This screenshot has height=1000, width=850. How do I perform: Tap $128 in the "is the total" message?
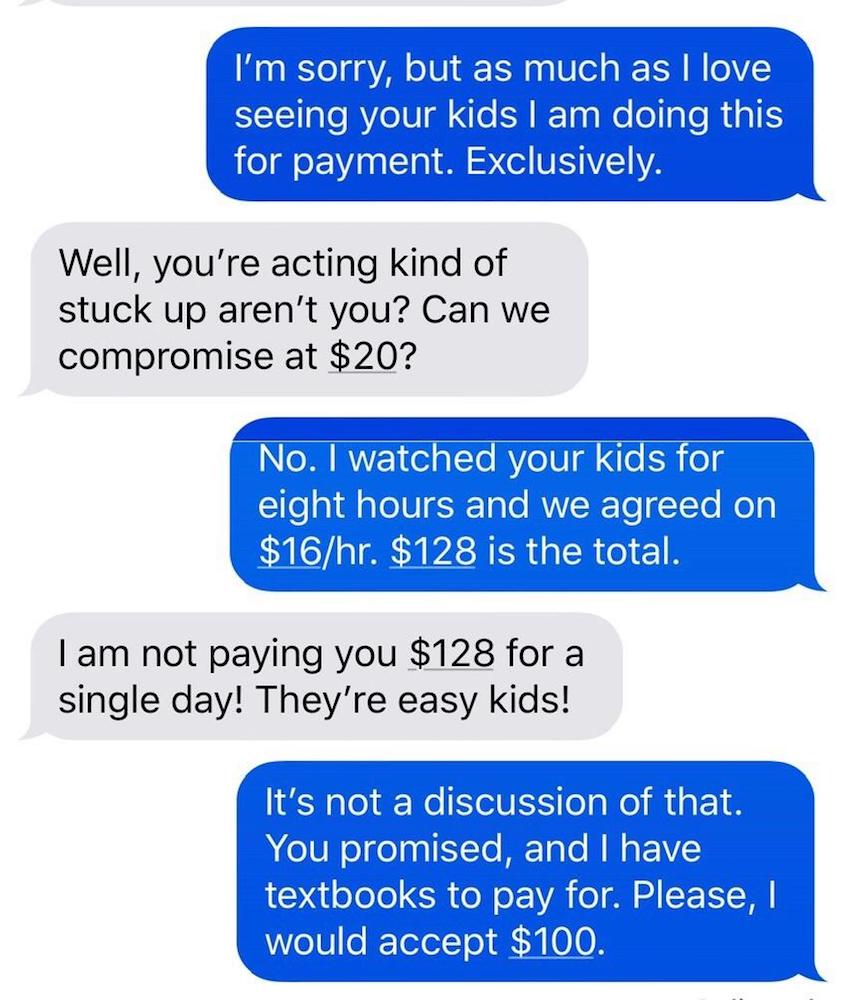pos(432,552)
